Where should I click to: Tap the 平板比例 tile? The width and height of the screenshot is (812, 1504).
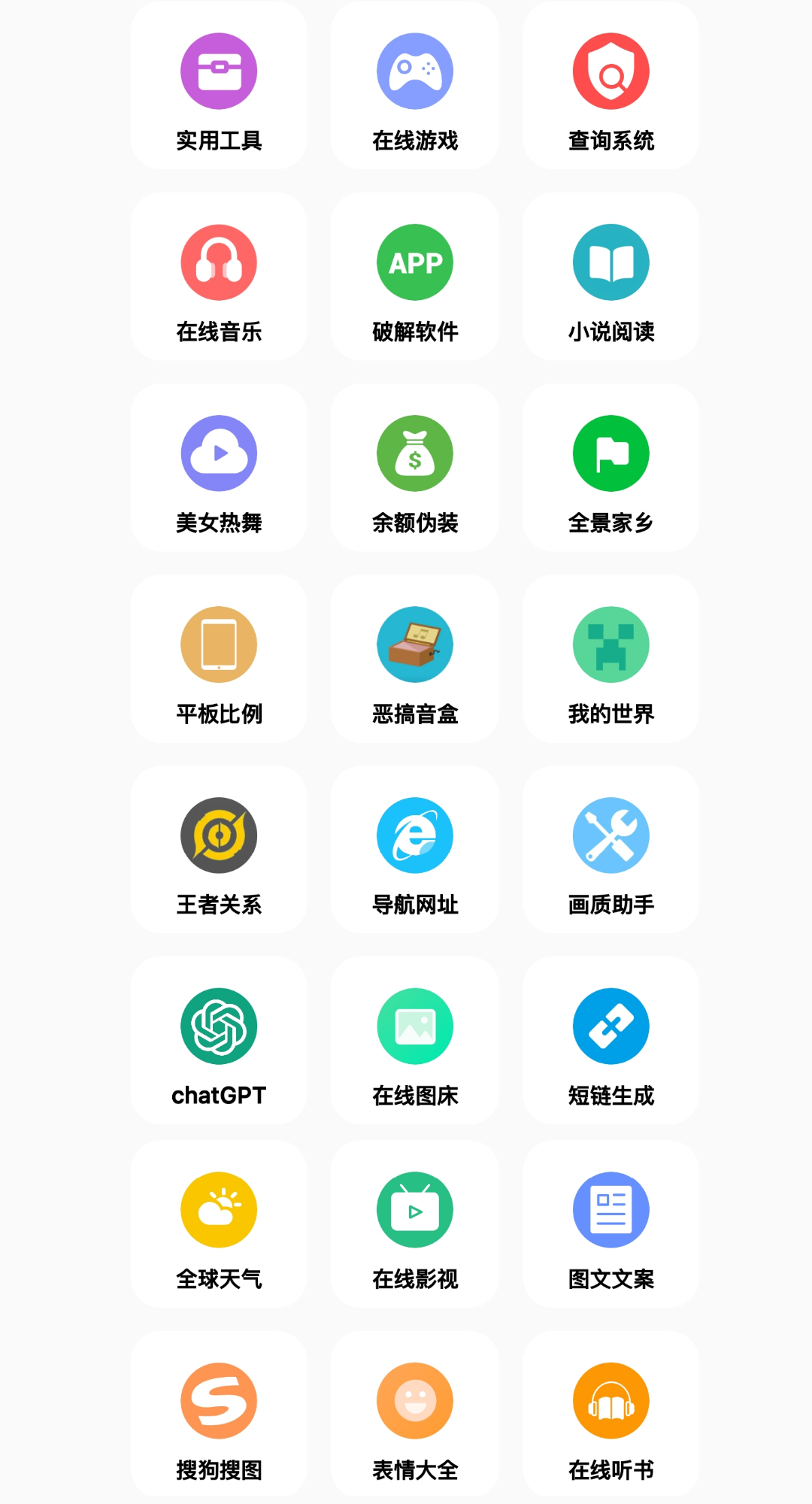219,660
